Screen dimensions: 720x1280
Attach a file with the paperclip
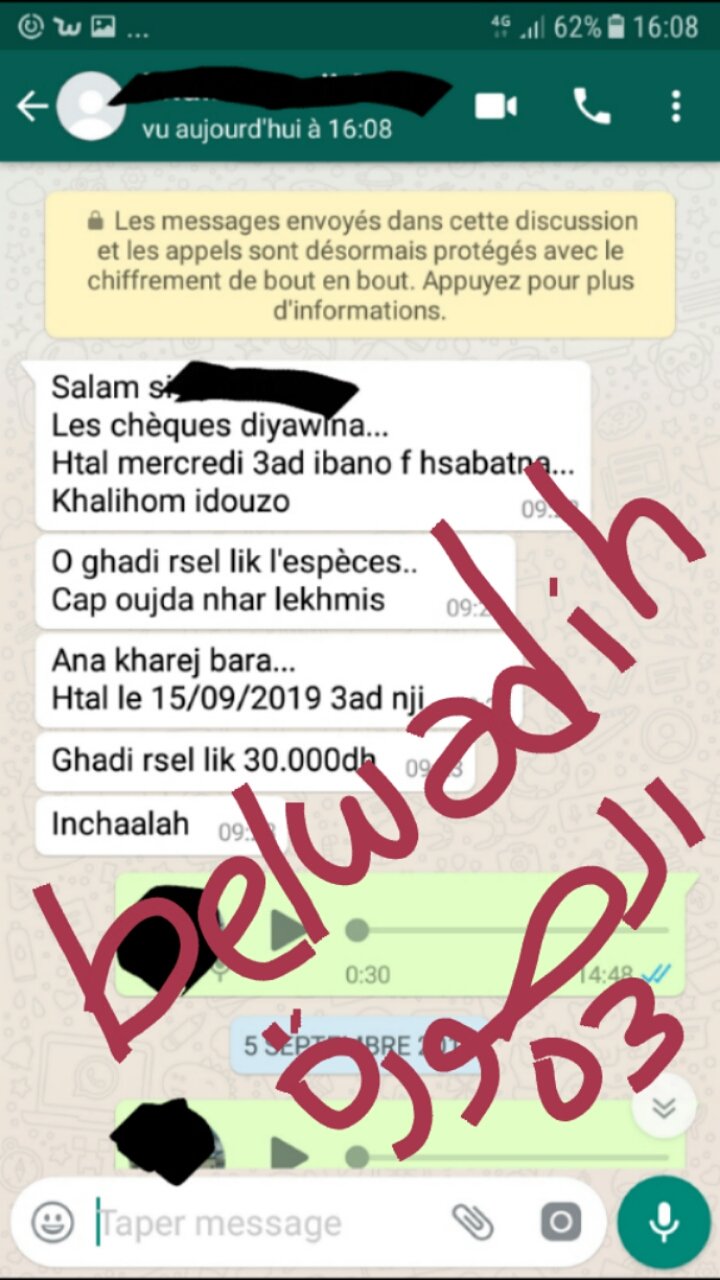(x=472, y=1222)
